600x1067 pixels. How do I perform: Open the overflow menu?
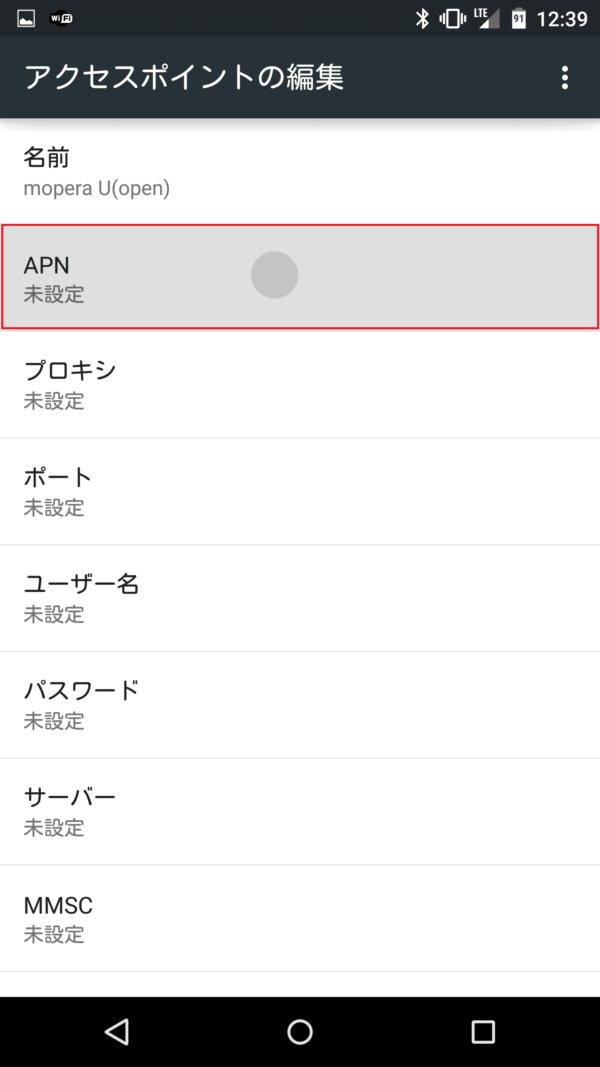pyautogui.click(x=565, y=78)
